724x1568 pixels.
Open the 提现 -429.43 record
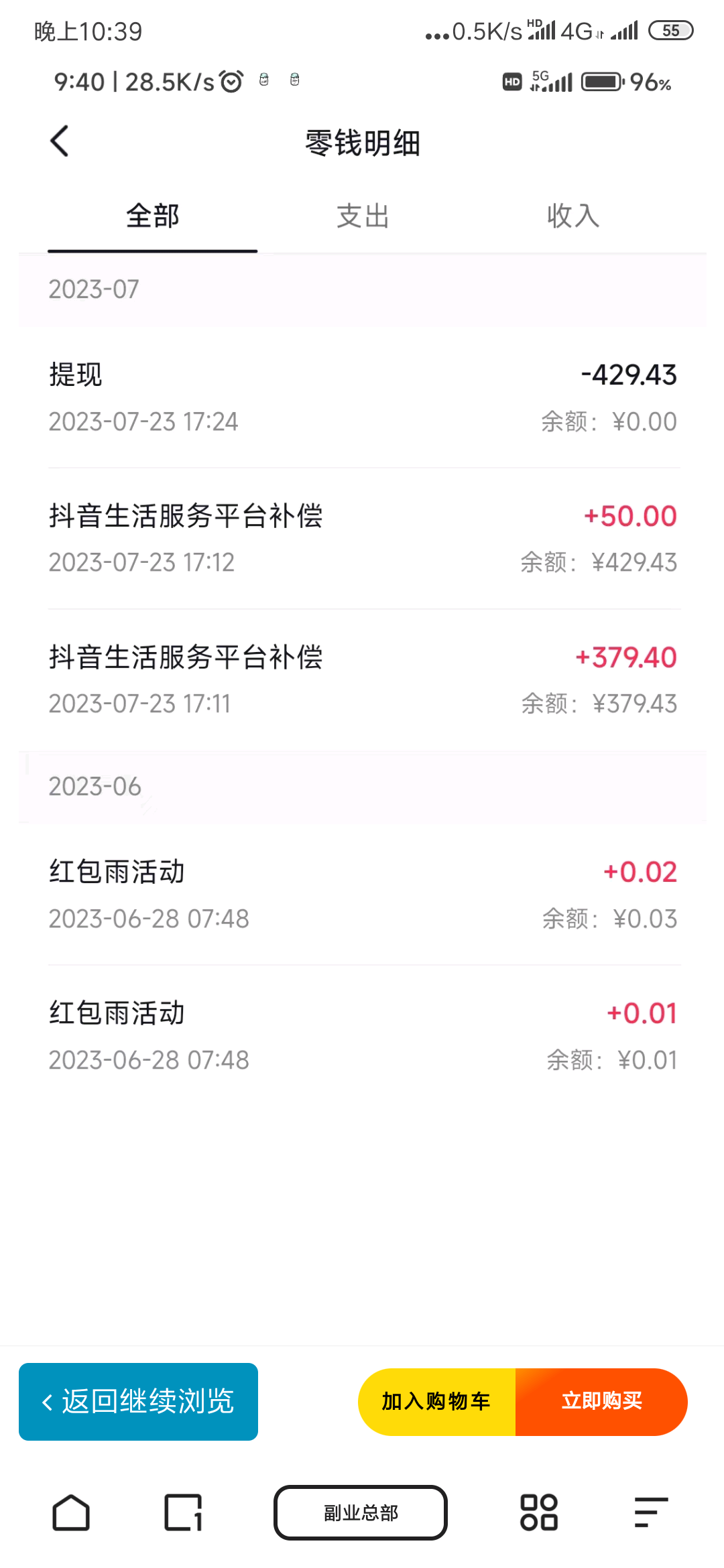click(x=363, y=397)
